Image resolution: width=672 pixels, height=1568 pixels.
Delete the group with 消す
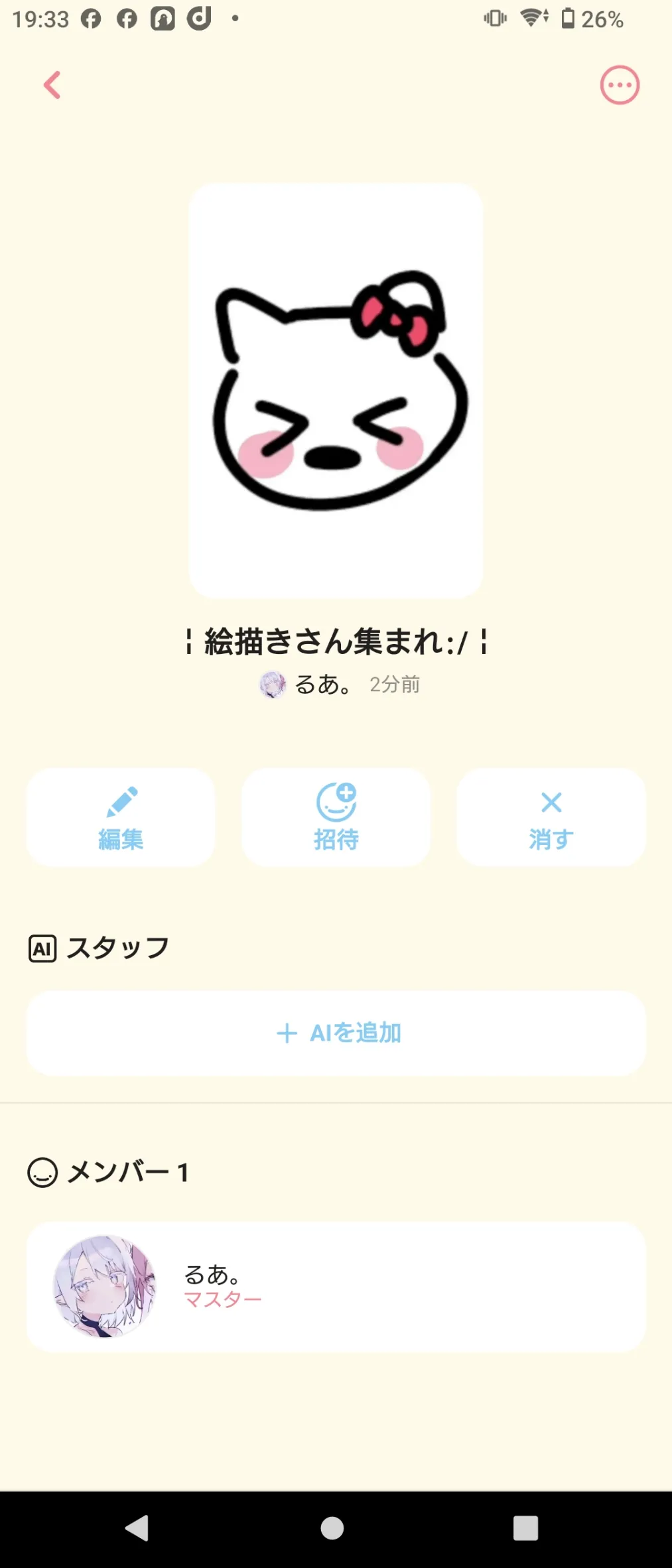551,818
